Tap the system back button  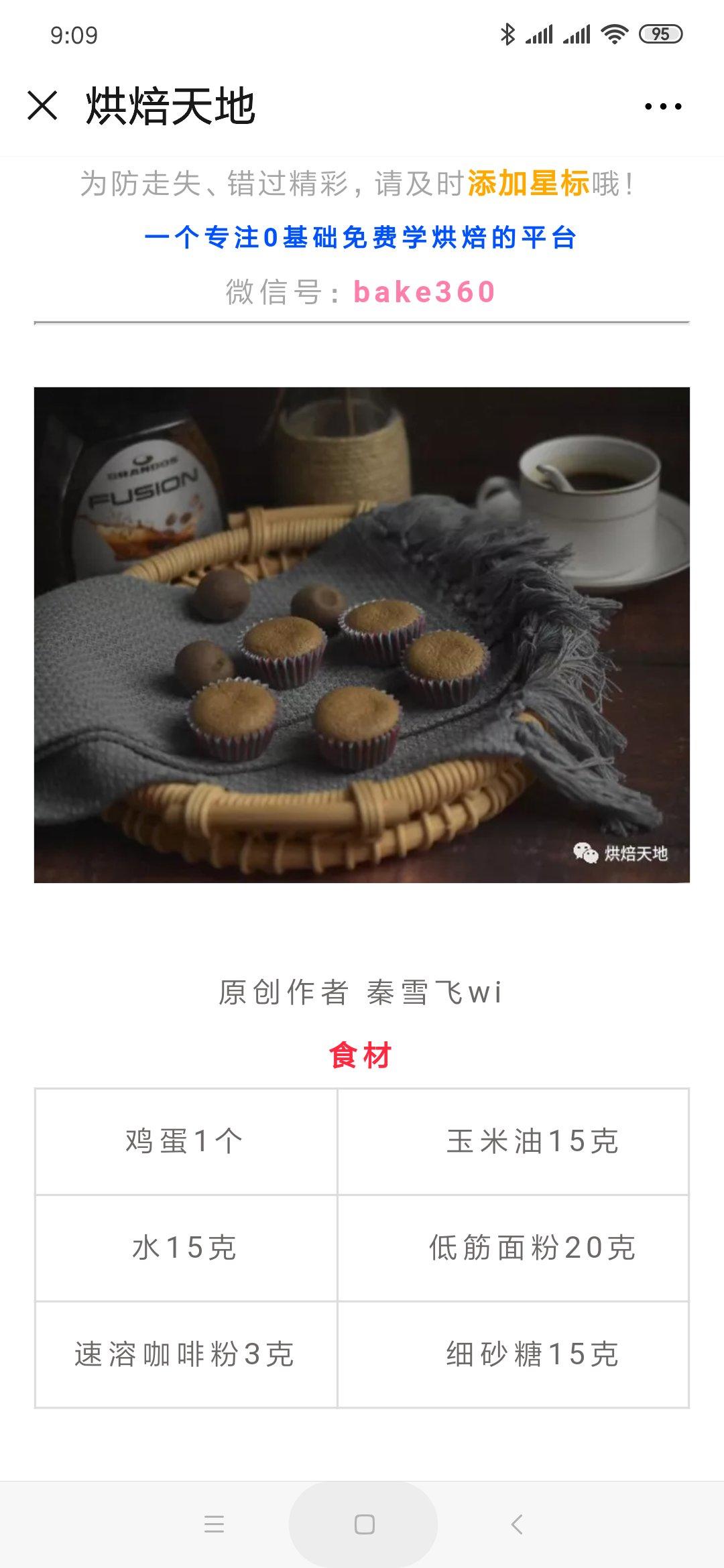516,1524
